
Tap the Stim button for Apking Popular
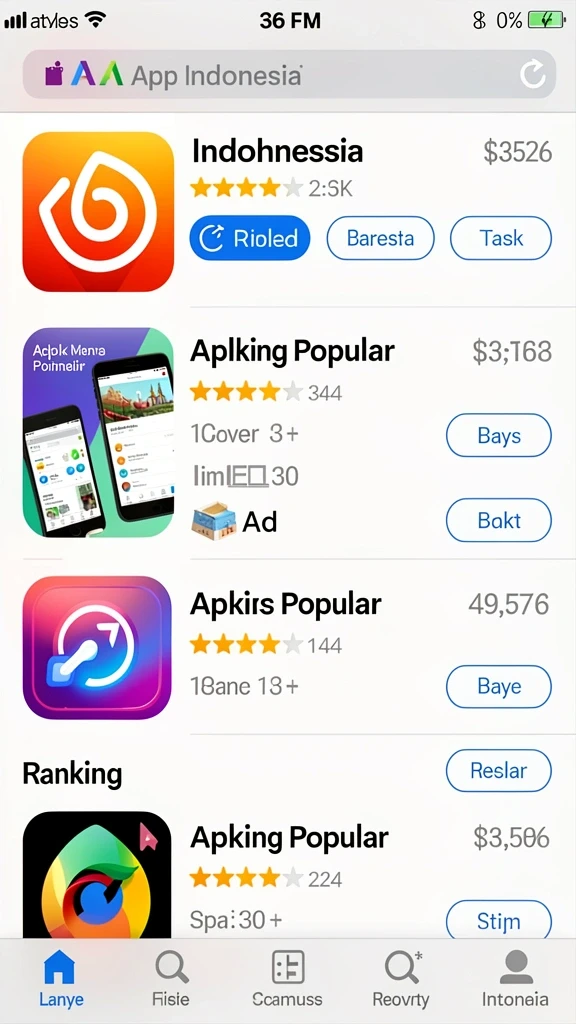point(499,921)
